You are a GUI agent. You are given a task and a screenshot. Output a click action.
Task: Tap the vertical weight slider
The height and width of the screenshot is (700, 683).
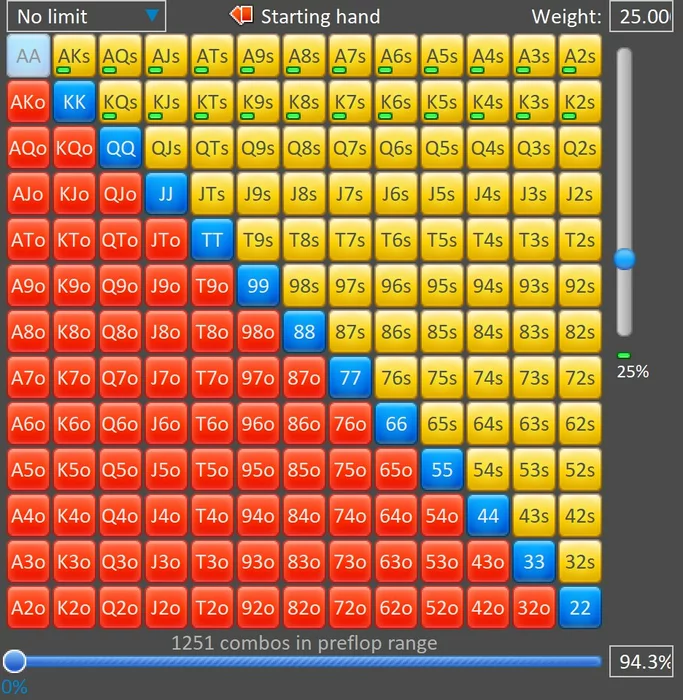(625, 259)
